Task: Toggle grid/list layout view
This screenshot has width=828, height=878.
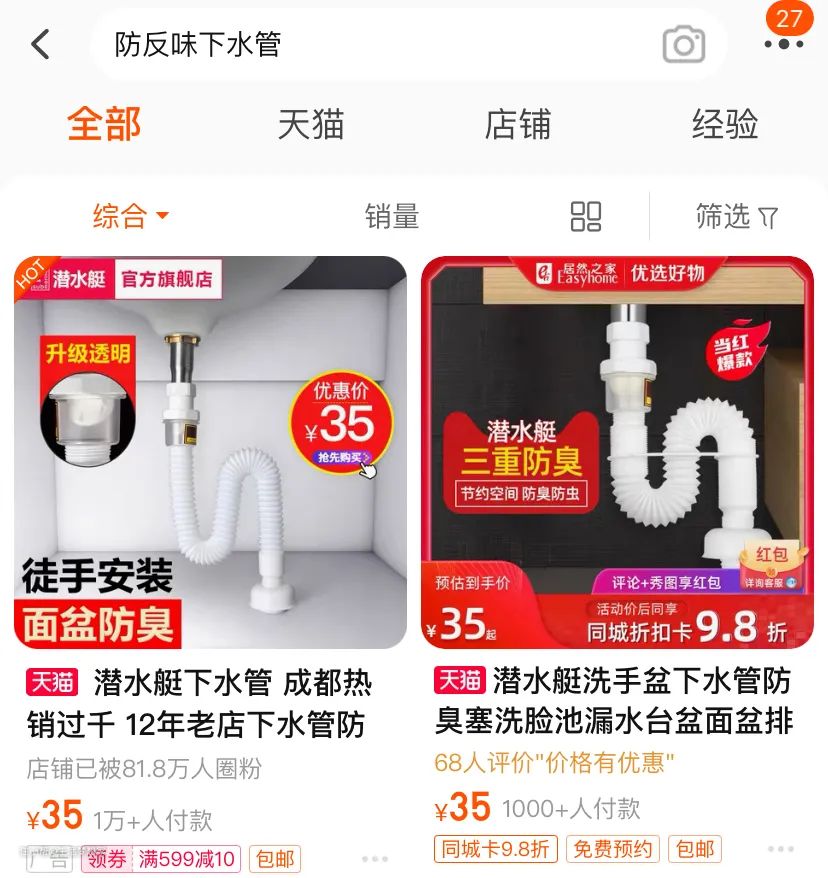Action: [586, 216]
